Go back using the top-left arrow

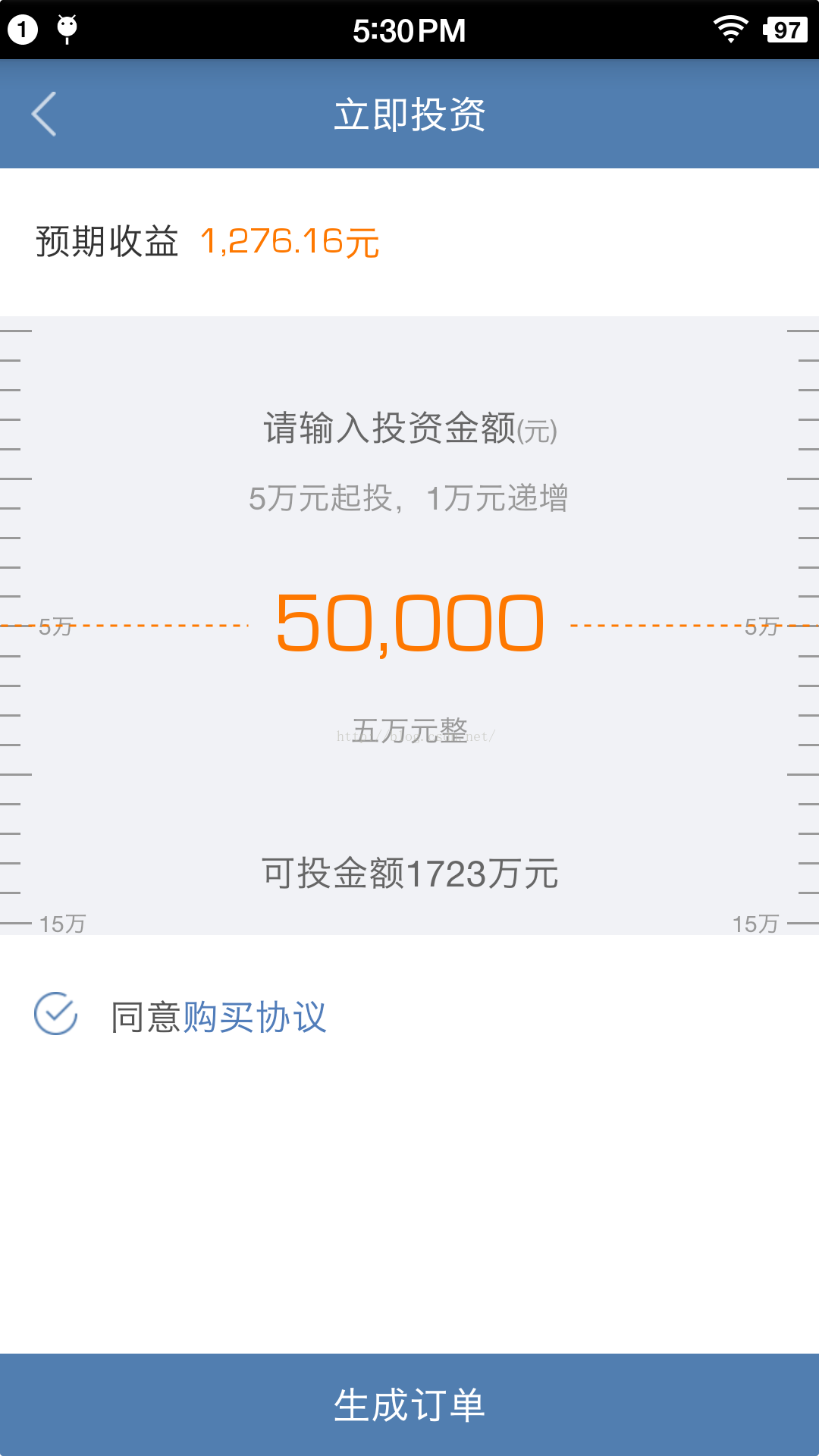[44, 115]
